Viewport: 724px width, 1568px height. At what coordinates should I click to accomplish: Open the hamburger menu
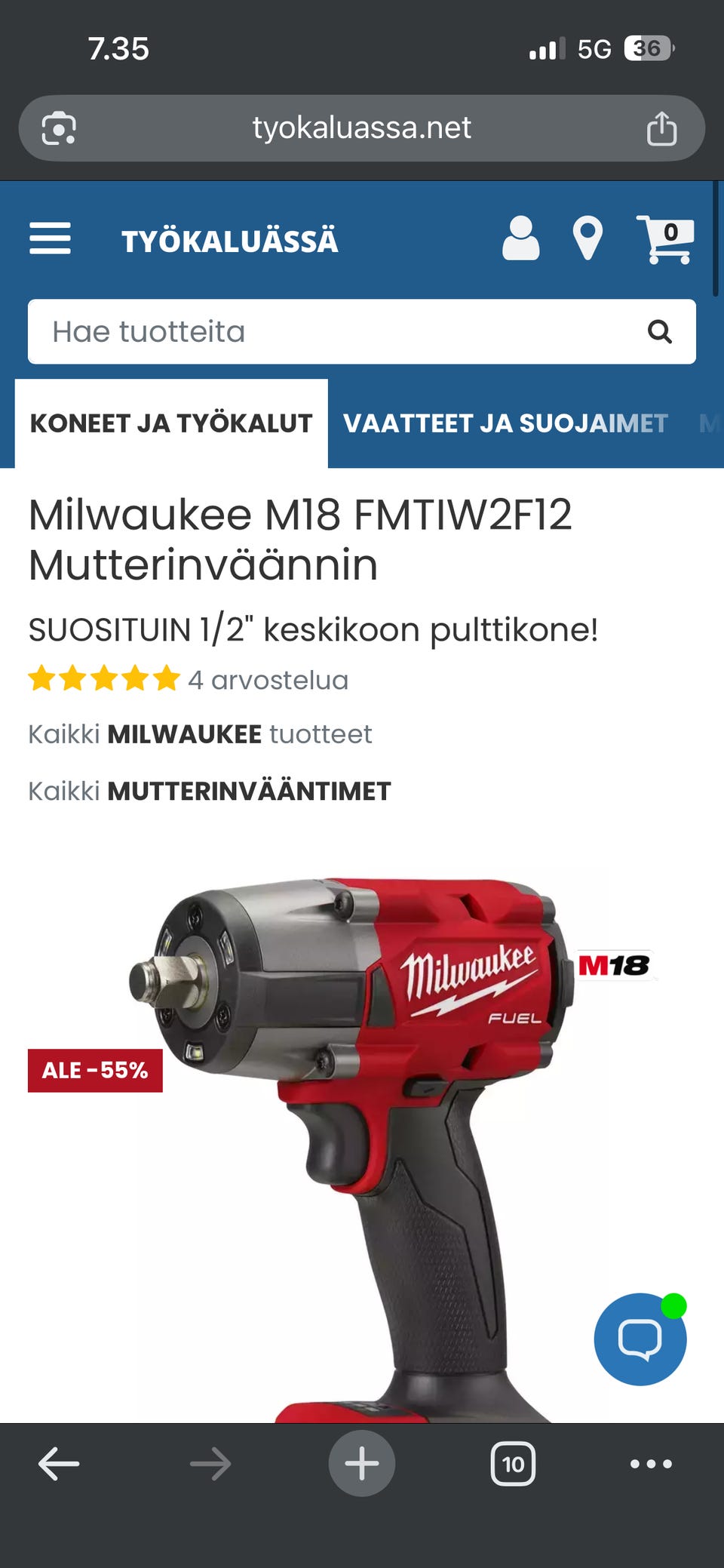pos(50,238)
